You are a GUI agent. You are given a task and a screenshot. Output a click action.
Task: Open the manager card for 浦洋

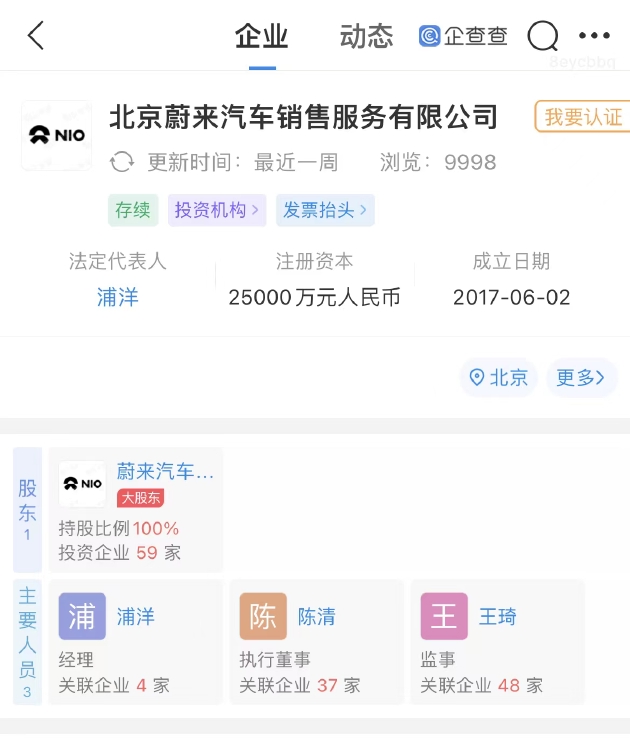(136, 640)
